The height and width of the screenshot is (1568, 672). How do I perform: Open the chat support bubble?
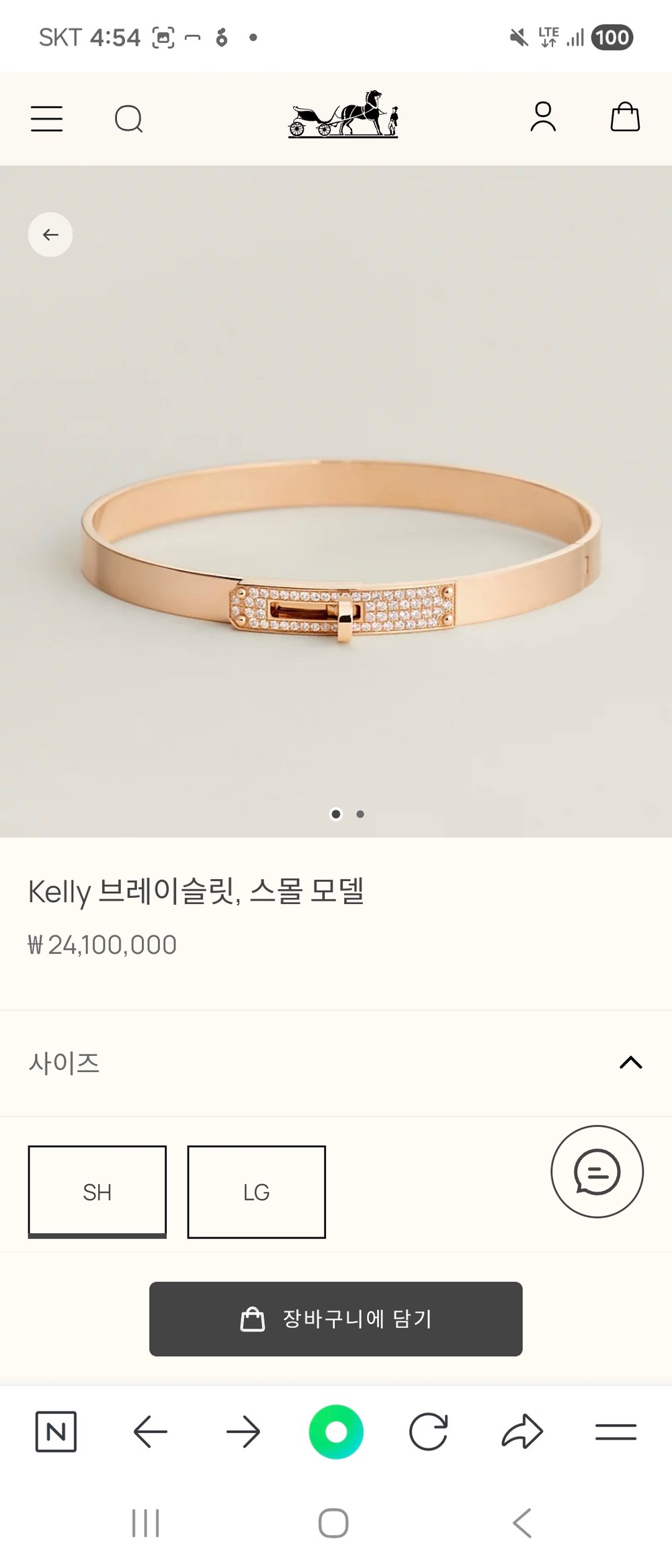[x=597, y=1171]
